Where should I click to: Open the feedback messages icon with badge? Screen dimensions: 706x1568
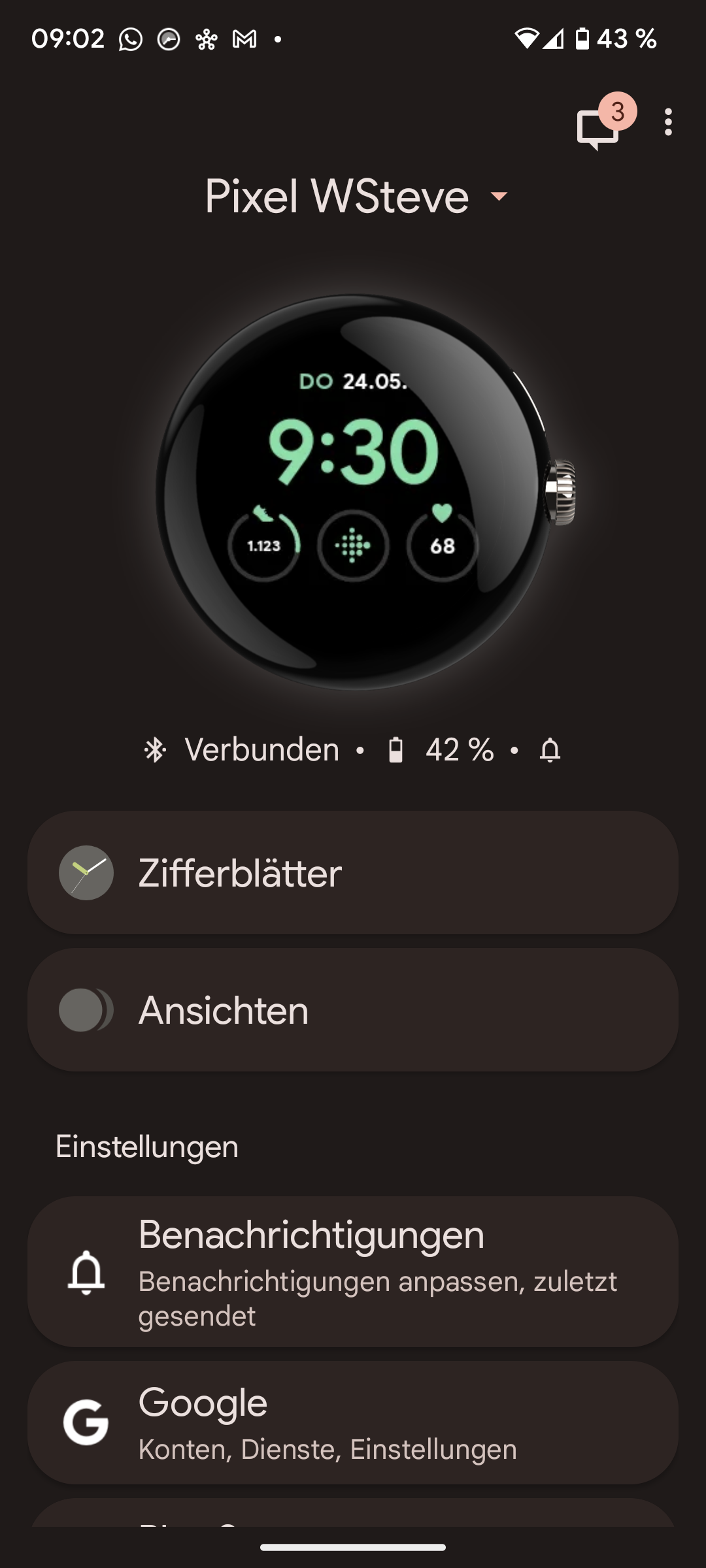pos(598,127)
